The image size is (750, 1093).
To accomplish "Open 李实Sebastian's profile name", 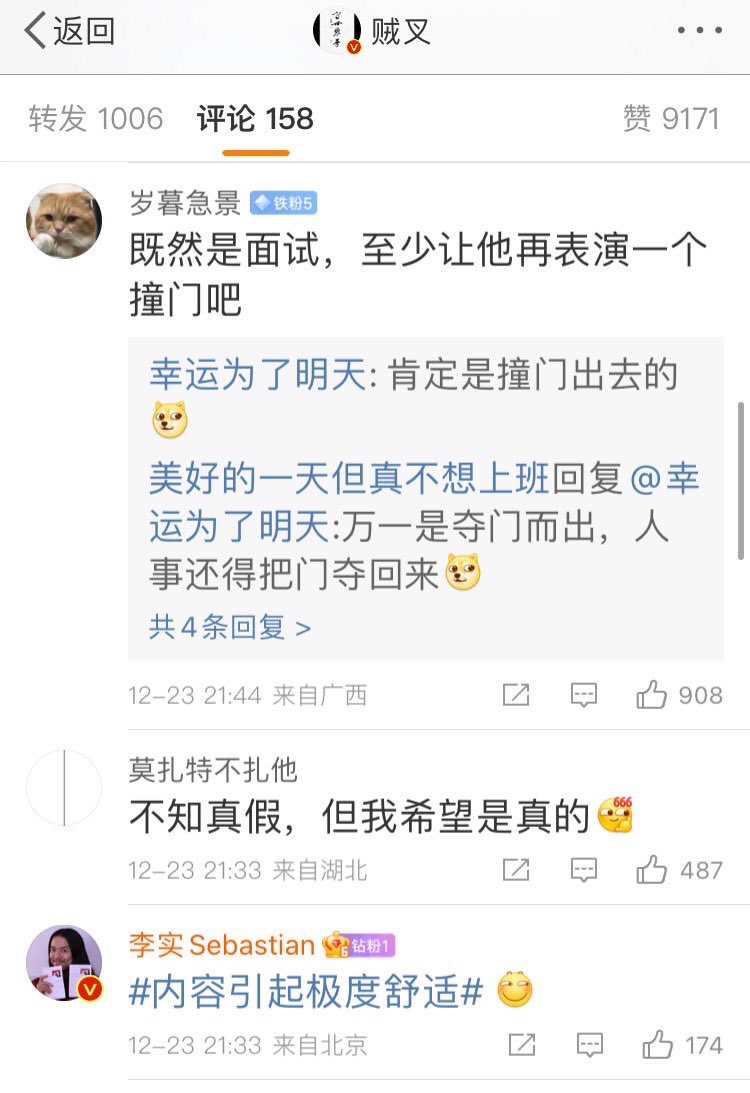I will (x=222, y=944).
